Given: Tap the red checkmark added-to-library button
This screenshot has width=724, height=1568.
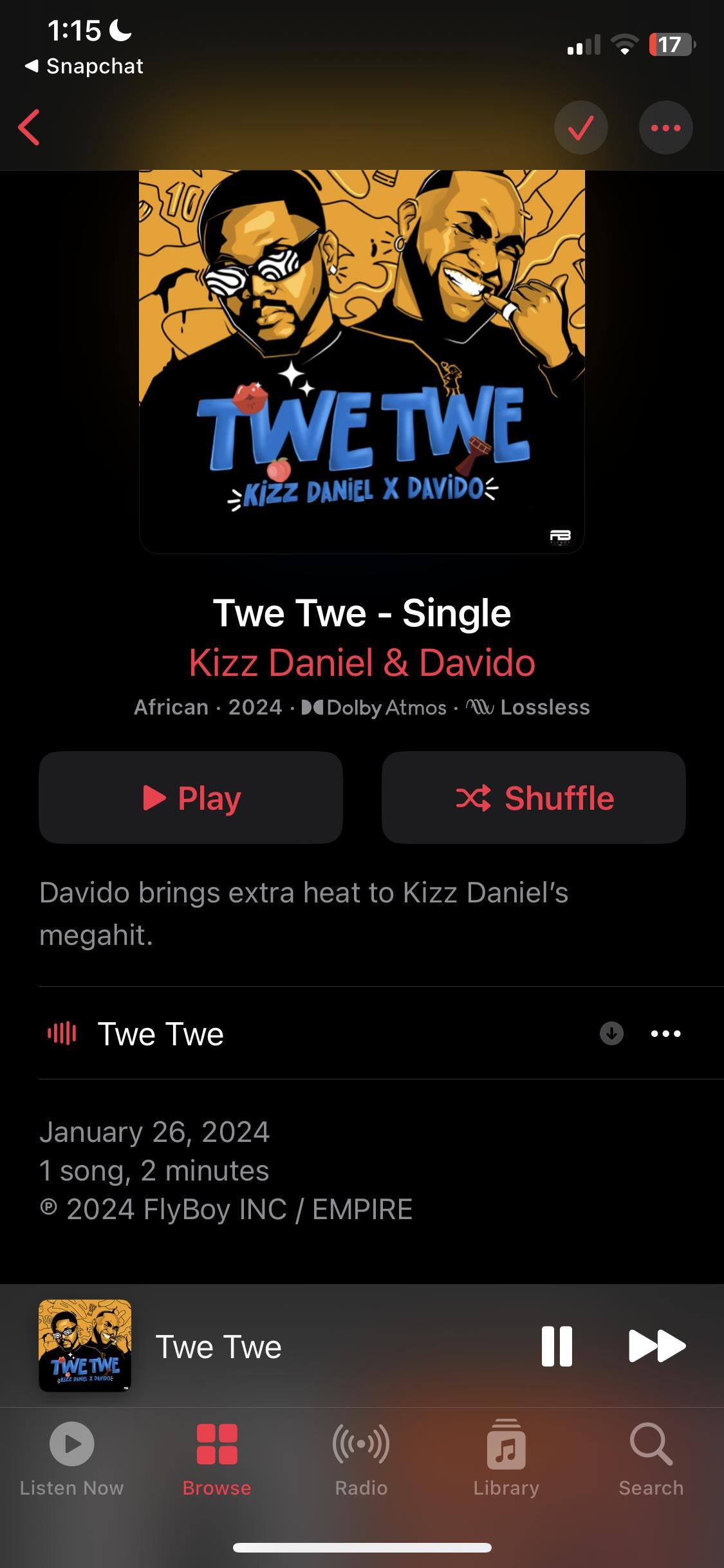Looking at the screenshot, I should click(x=580, y=127).
